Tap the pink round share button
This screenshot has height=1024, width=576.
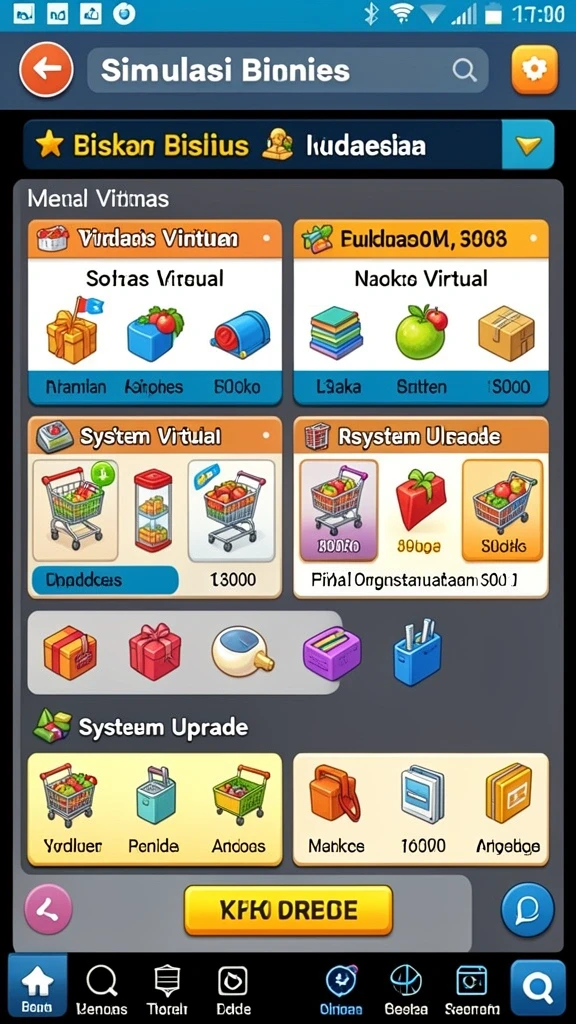click(x=48, y=908)
